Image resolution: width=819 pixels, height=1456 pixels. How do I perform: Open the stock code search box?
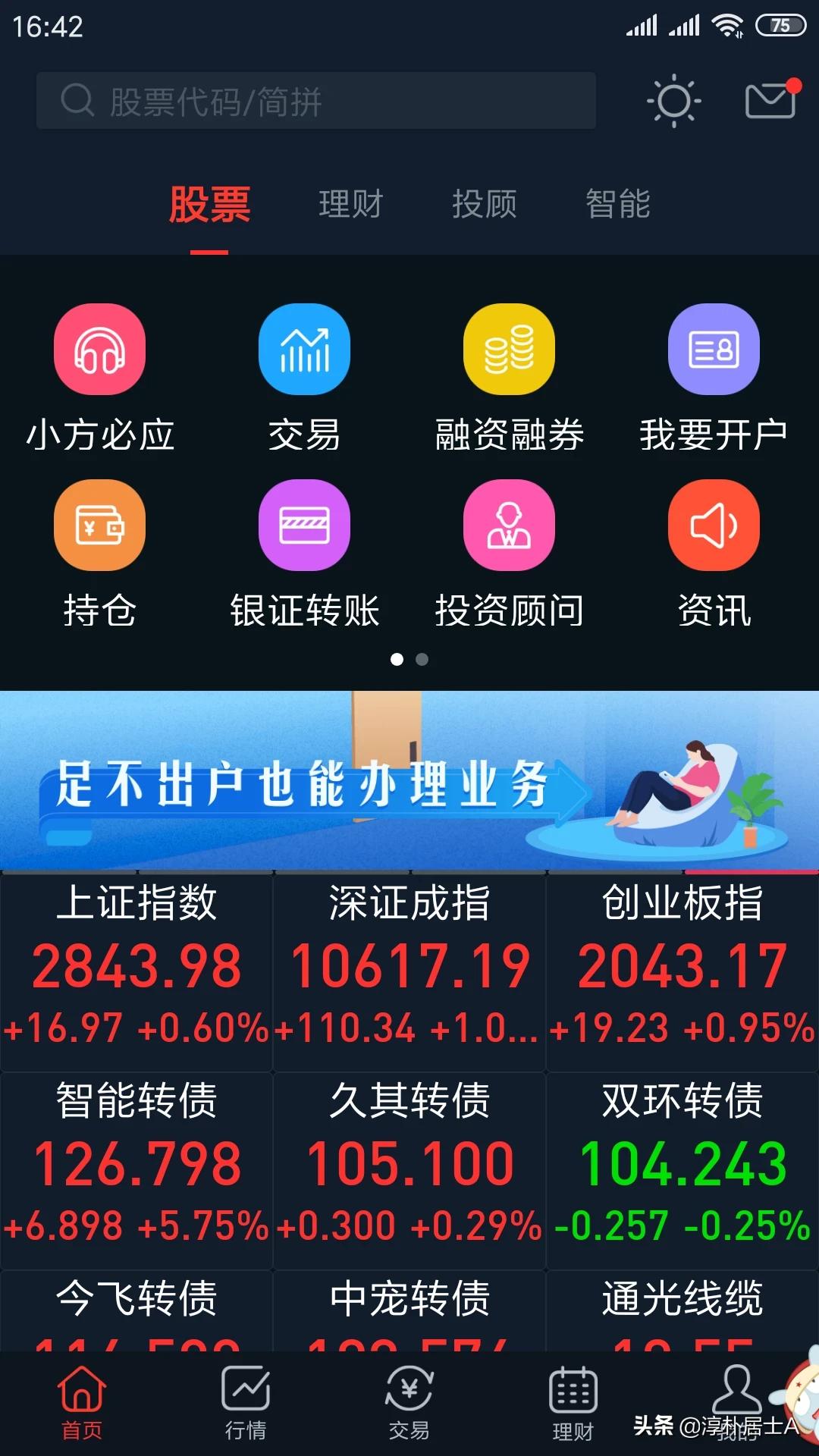315,101
